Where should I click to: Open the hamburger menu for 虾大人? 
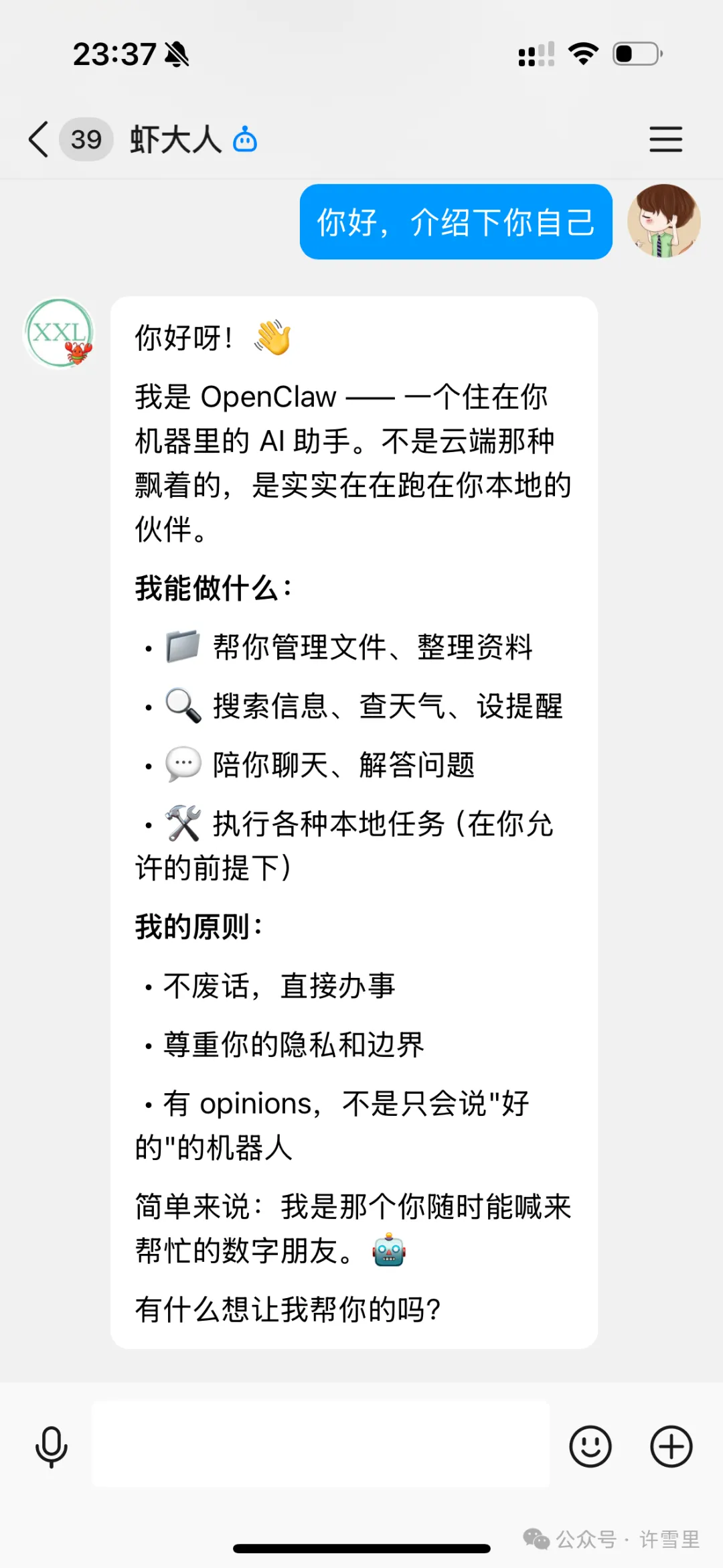665,139
